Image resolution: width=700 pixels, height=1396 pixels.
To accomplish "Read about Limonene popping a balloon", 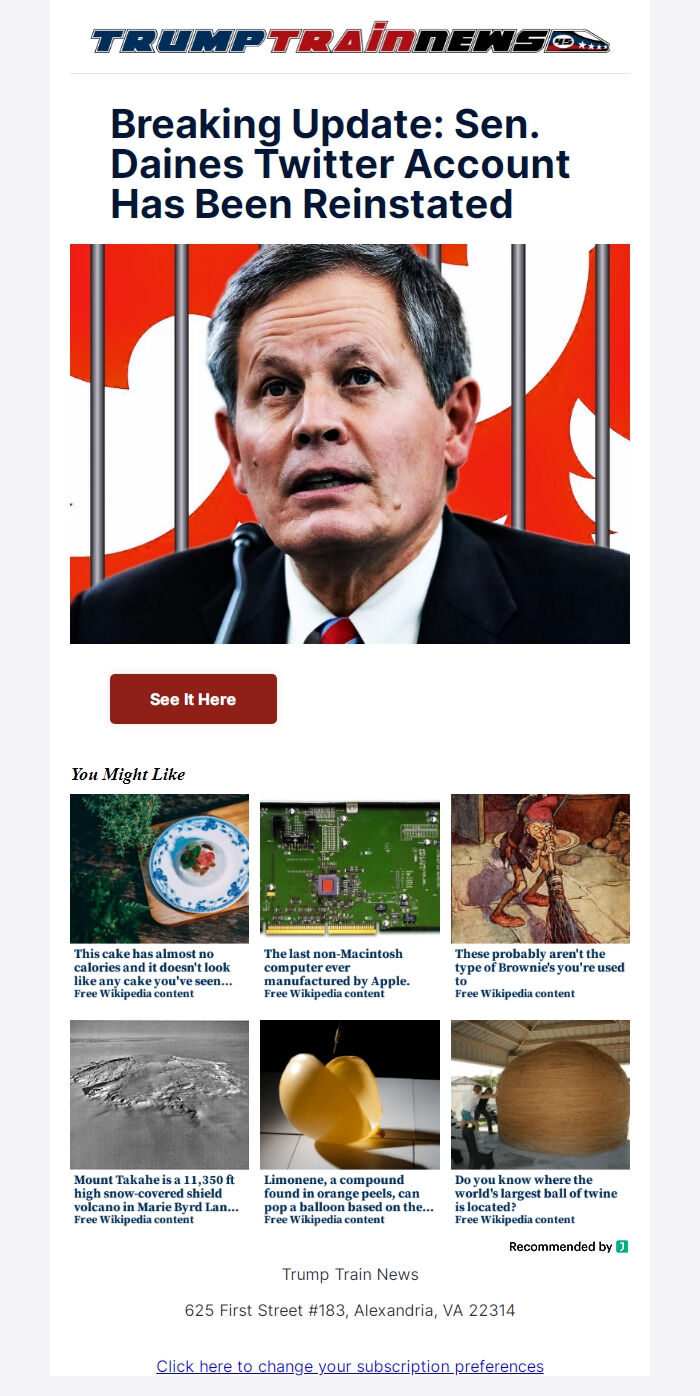I will (350, 1094).
